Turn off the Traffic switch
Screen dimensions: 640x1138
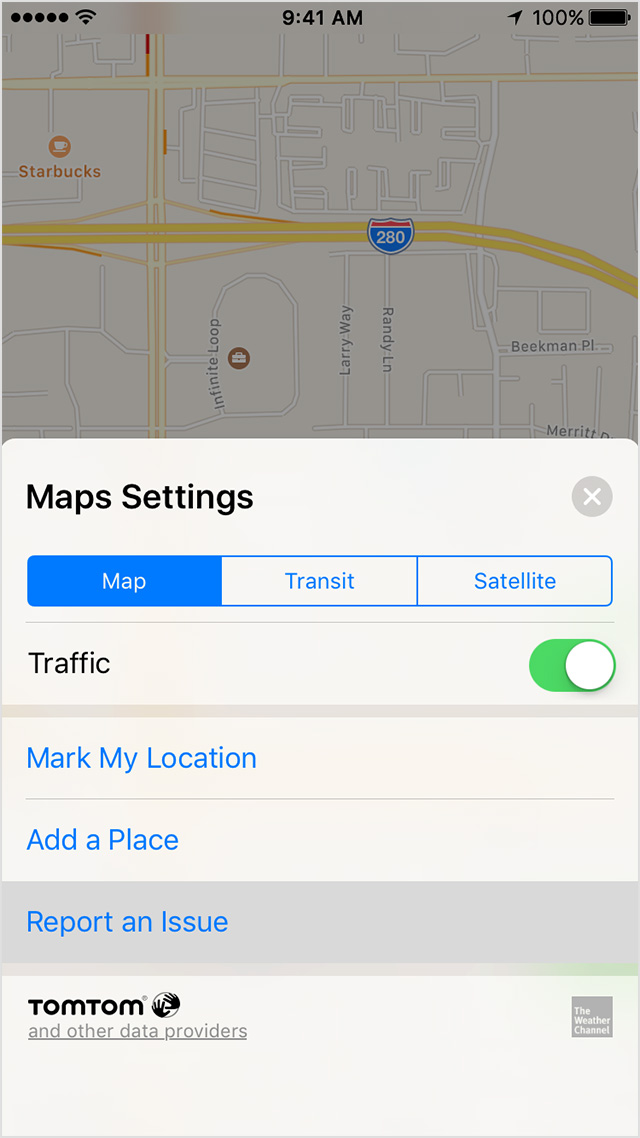tap(572, 665)
